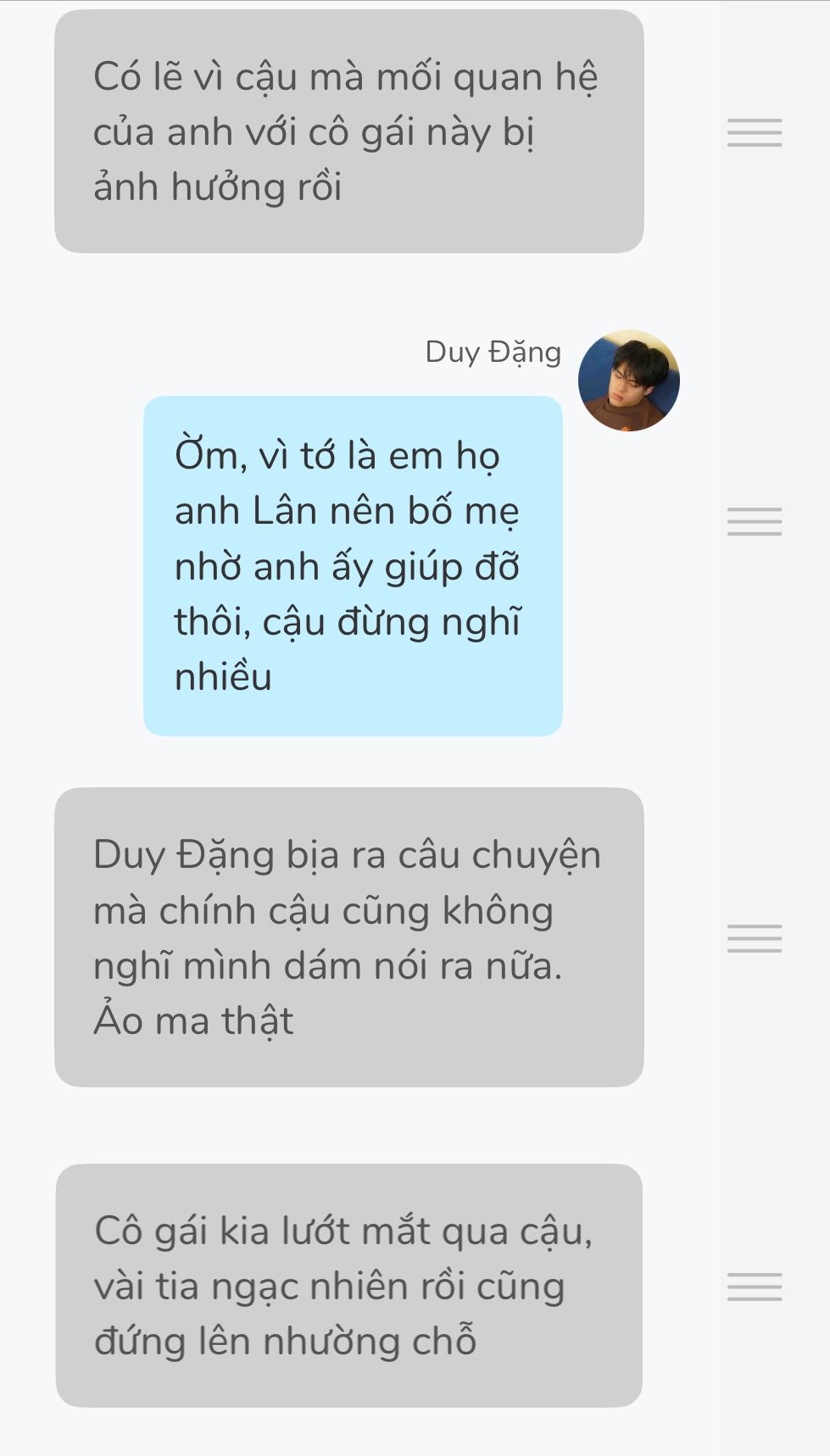The image size is (830, 1456).
Task: Select the message "Cô gái kia lướt mắt"
Action: (x=348, y=1285)
